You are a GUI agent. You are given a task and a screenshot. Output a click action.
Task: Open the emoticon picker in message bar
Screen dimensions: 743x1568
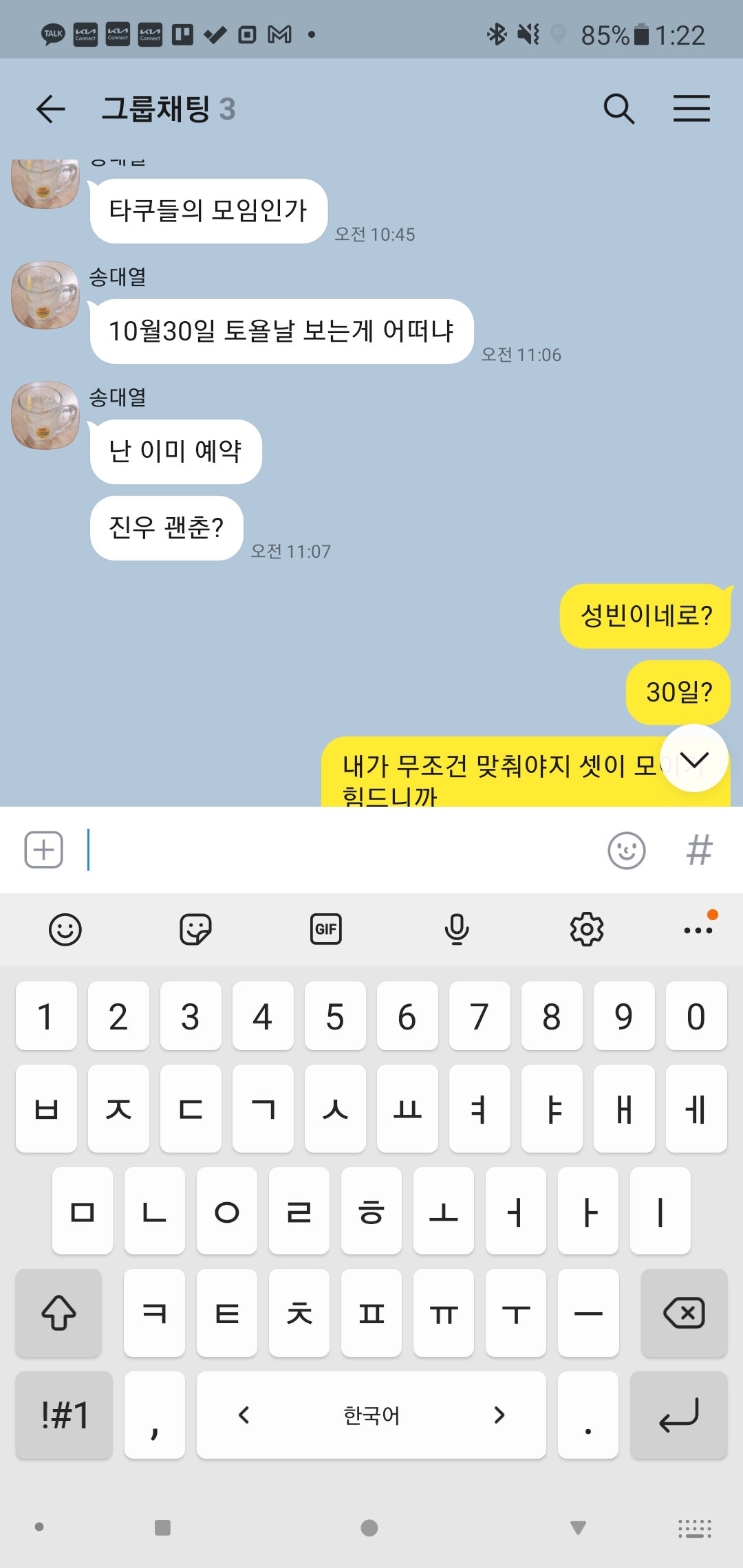(626, 851)
